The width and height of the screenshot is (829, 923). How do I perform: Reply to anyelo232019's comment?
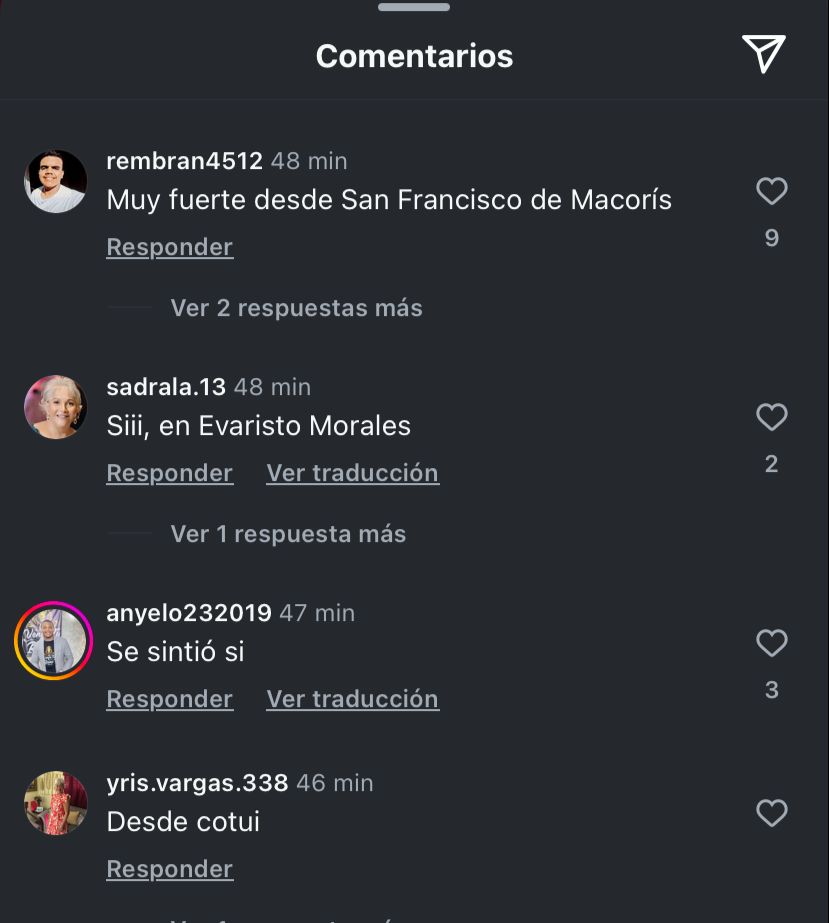point(170,699)
